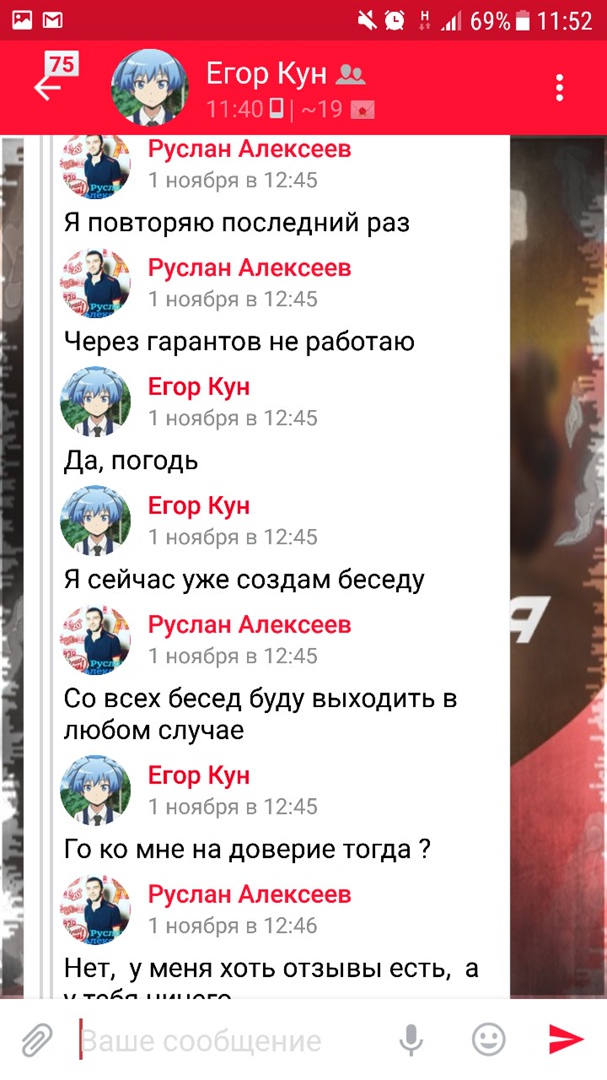The image size is (607, 1080).
Task: Open the emoji smiley picker
Action: [488, 1040]
